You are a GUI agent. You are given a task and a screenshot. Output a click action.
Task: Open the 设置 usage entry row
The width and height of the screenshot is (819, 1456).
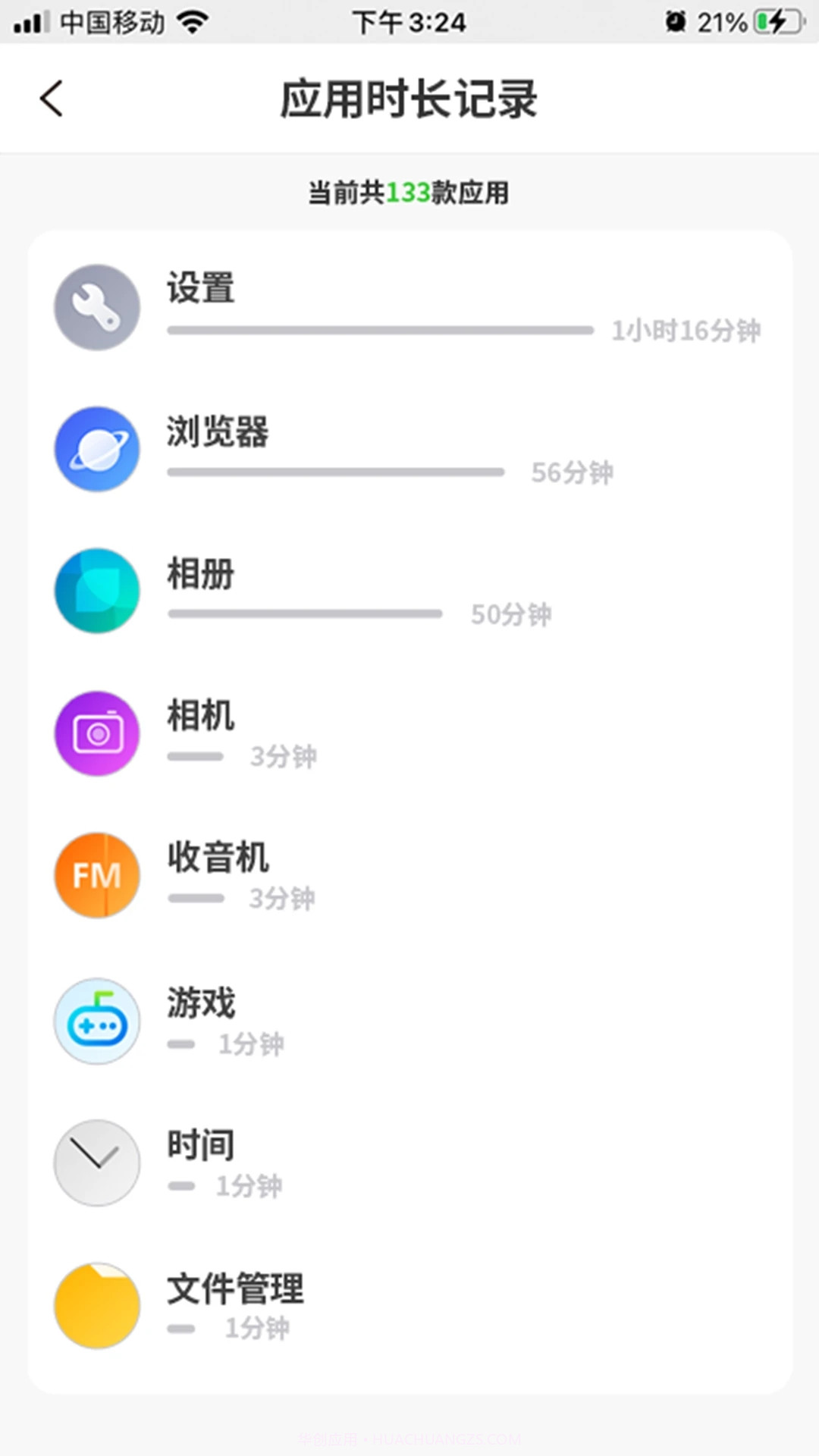click(x=409, y=307)
